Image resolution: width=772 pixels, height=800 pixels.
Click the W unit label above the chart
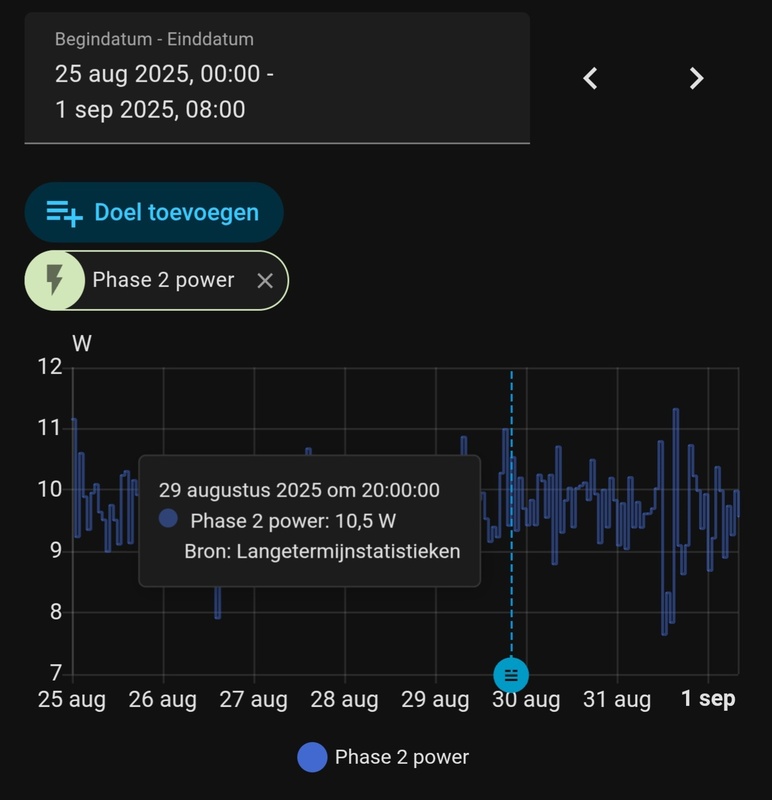click(x=81, y=345)
